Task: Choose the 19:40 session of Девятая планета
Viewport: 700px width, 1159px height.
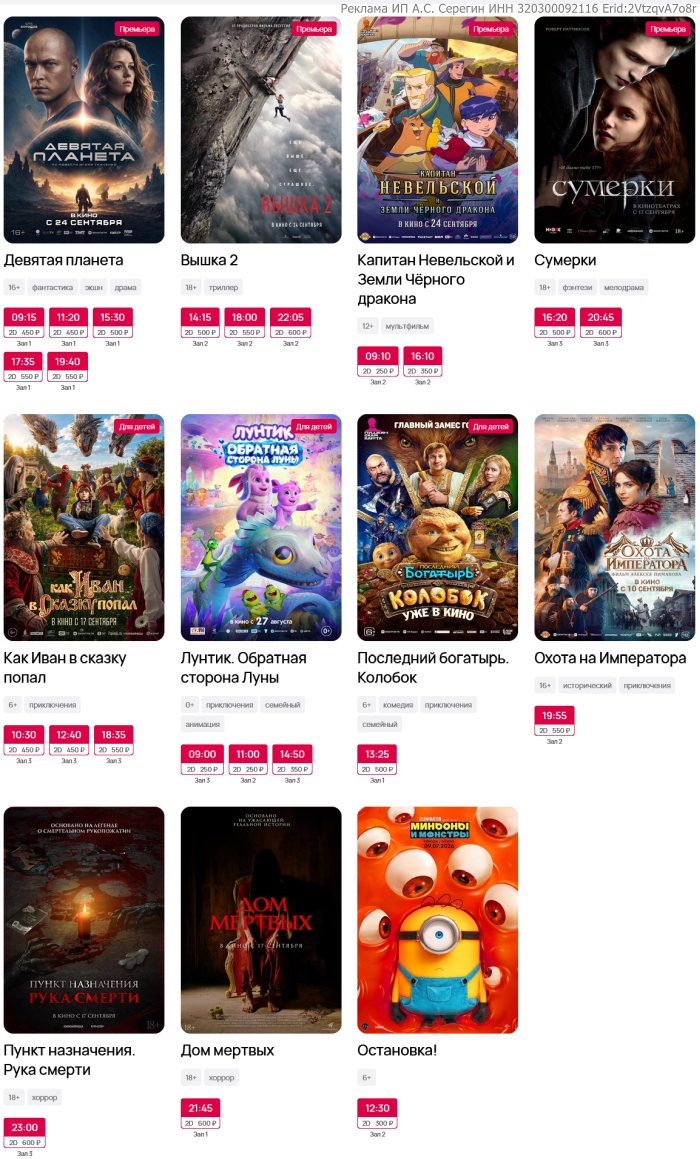Action: pos(68,367)
